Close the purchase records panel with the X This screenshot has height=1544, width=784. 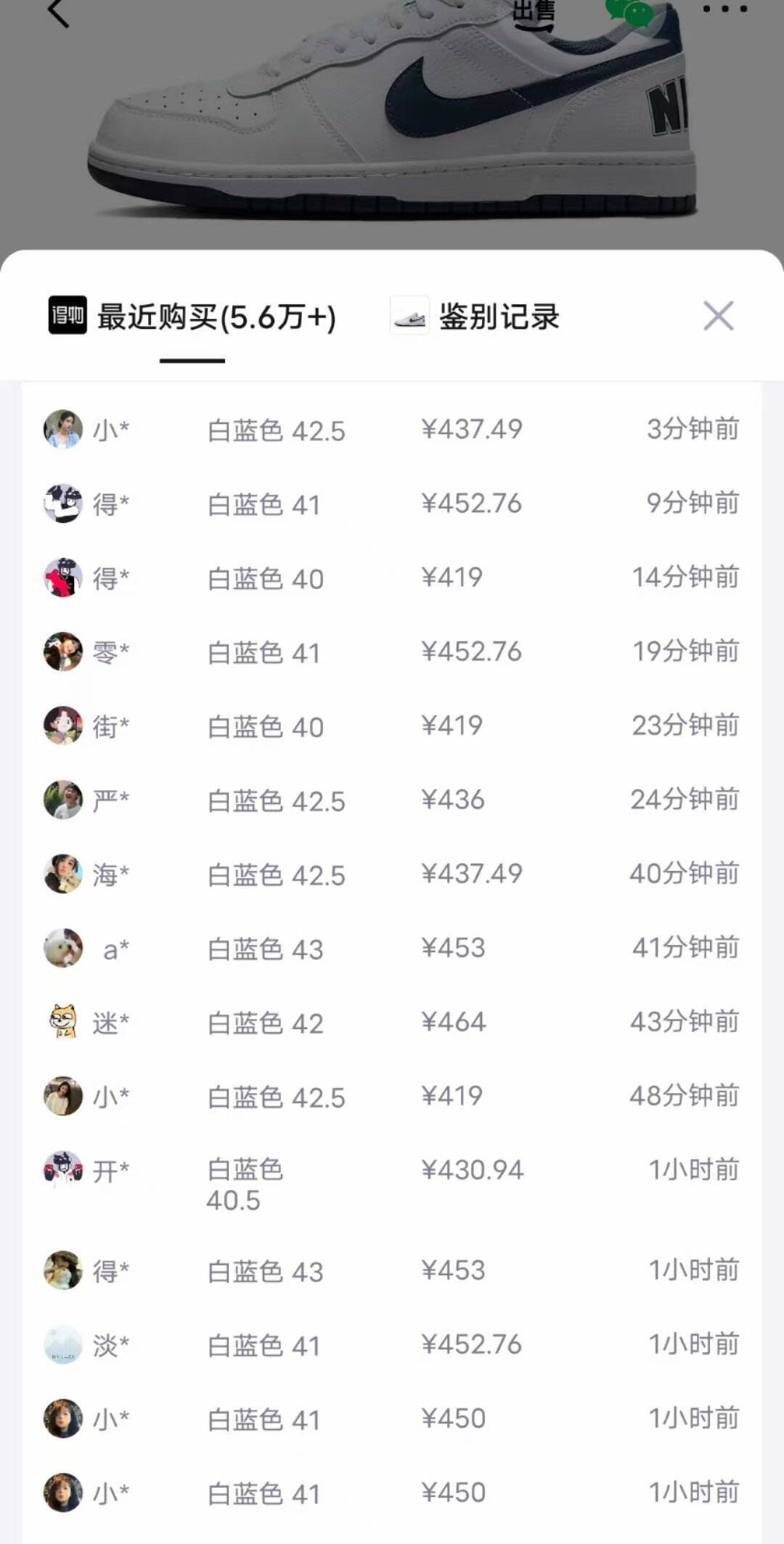719,315
